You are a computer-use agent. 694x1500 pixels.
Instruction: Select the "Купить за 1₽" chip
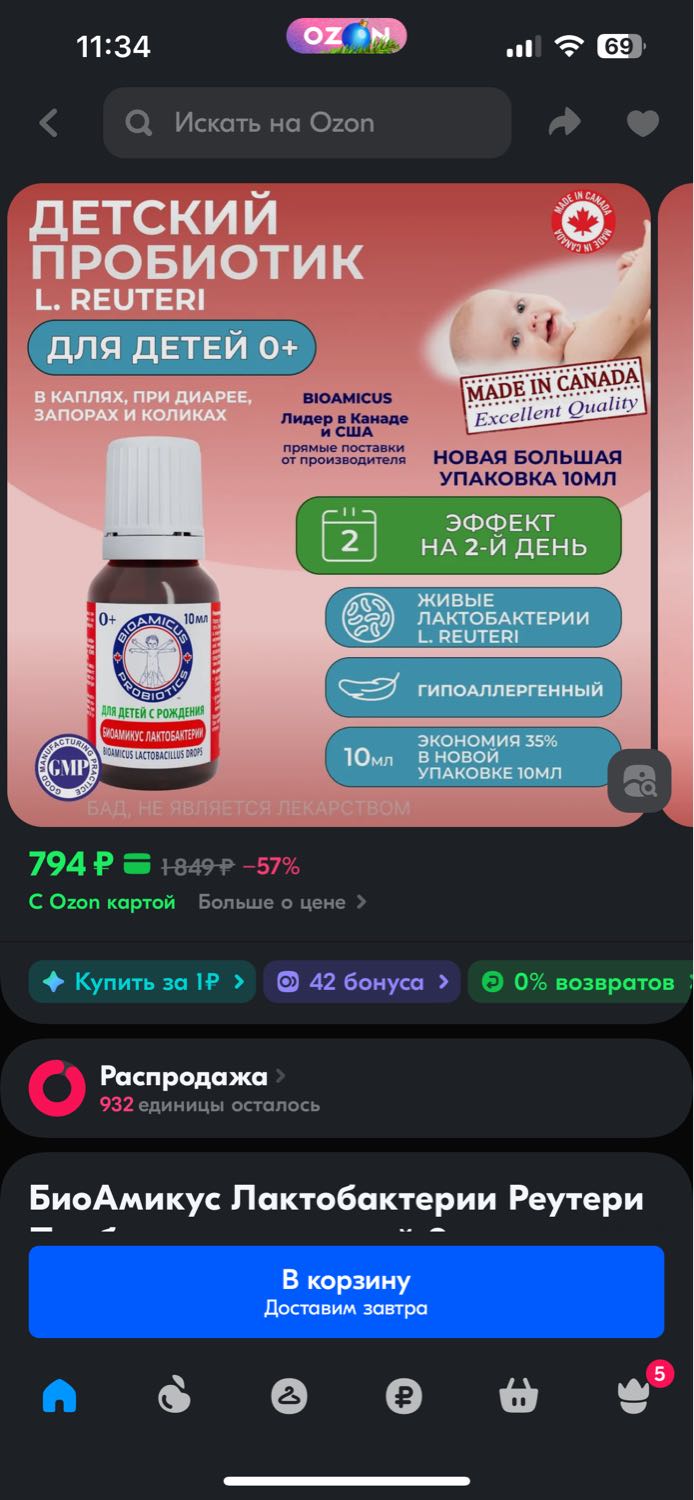click(x=142, y=982)
